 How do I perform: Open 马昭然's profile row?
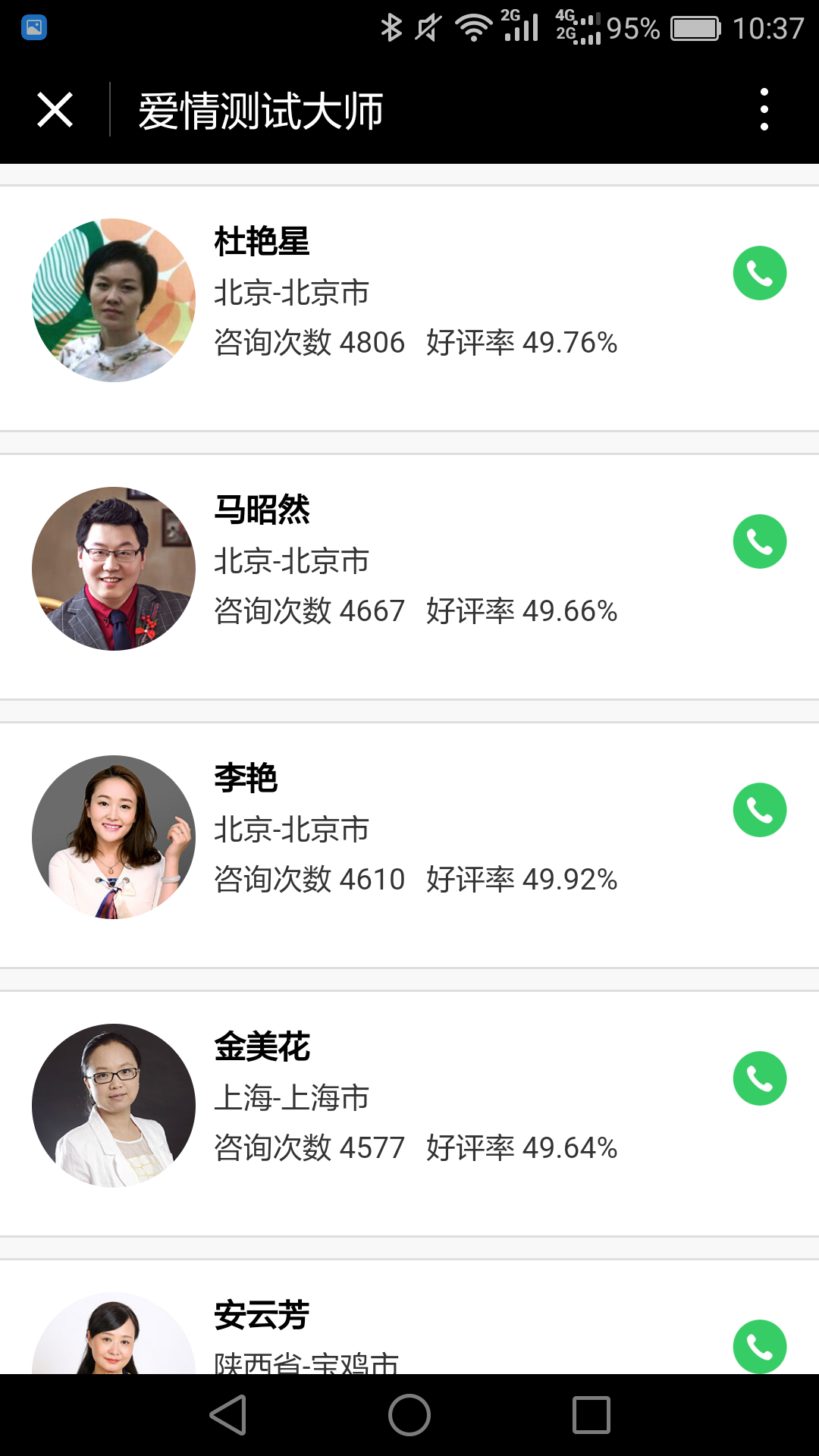click(409, 576)
